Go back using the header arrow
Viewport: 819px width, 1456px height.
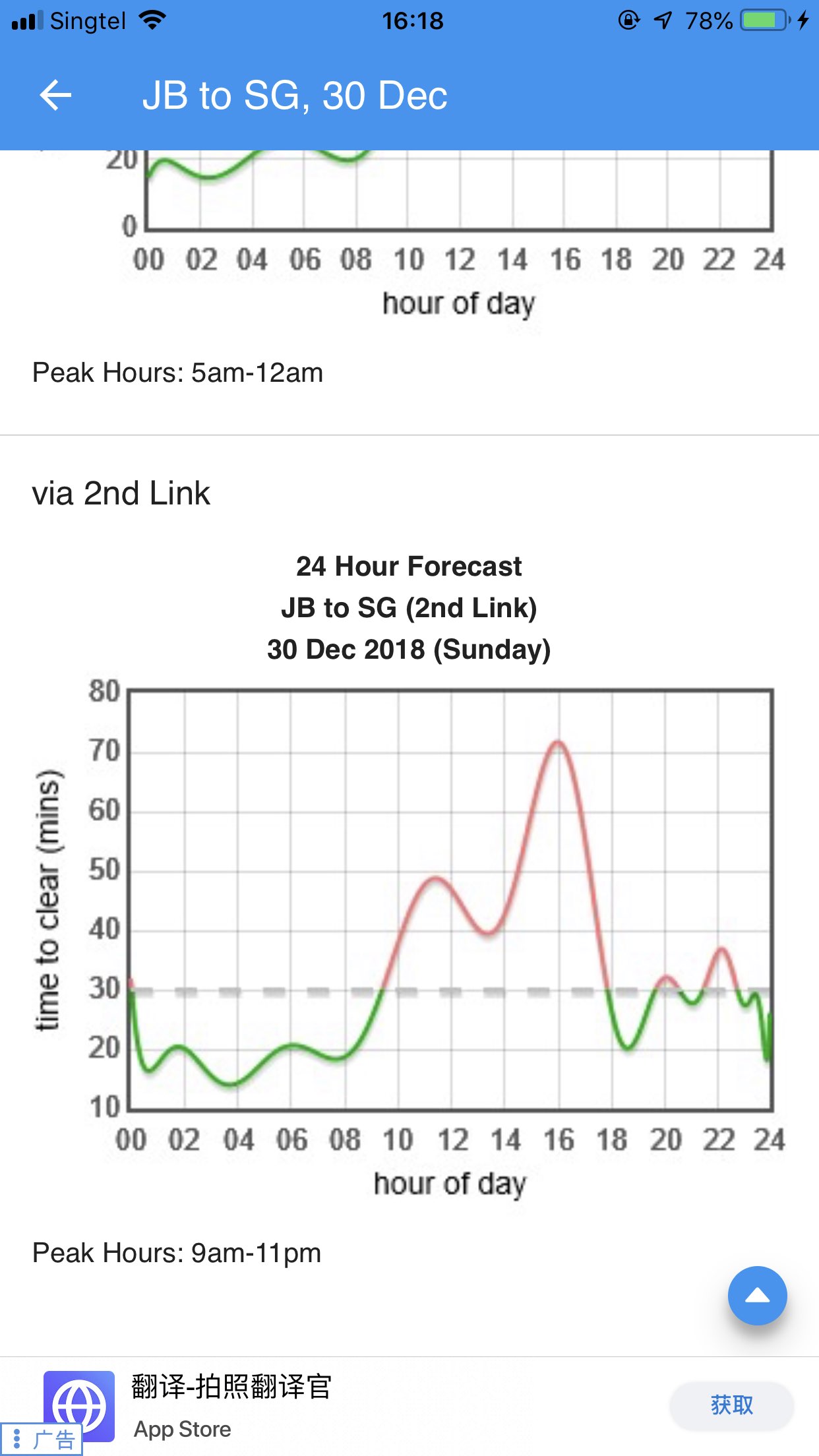(55, 96)
